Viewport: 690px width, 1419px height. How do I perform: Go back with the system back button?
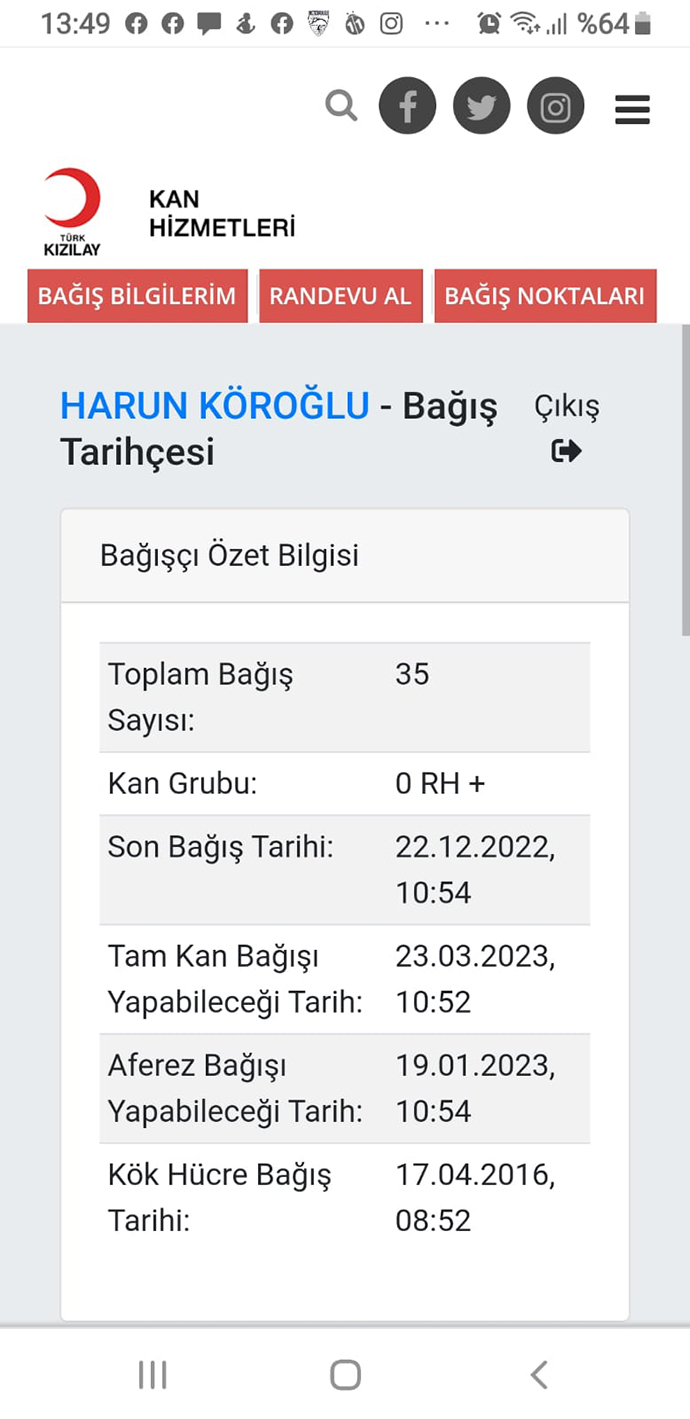(538, 1375)
